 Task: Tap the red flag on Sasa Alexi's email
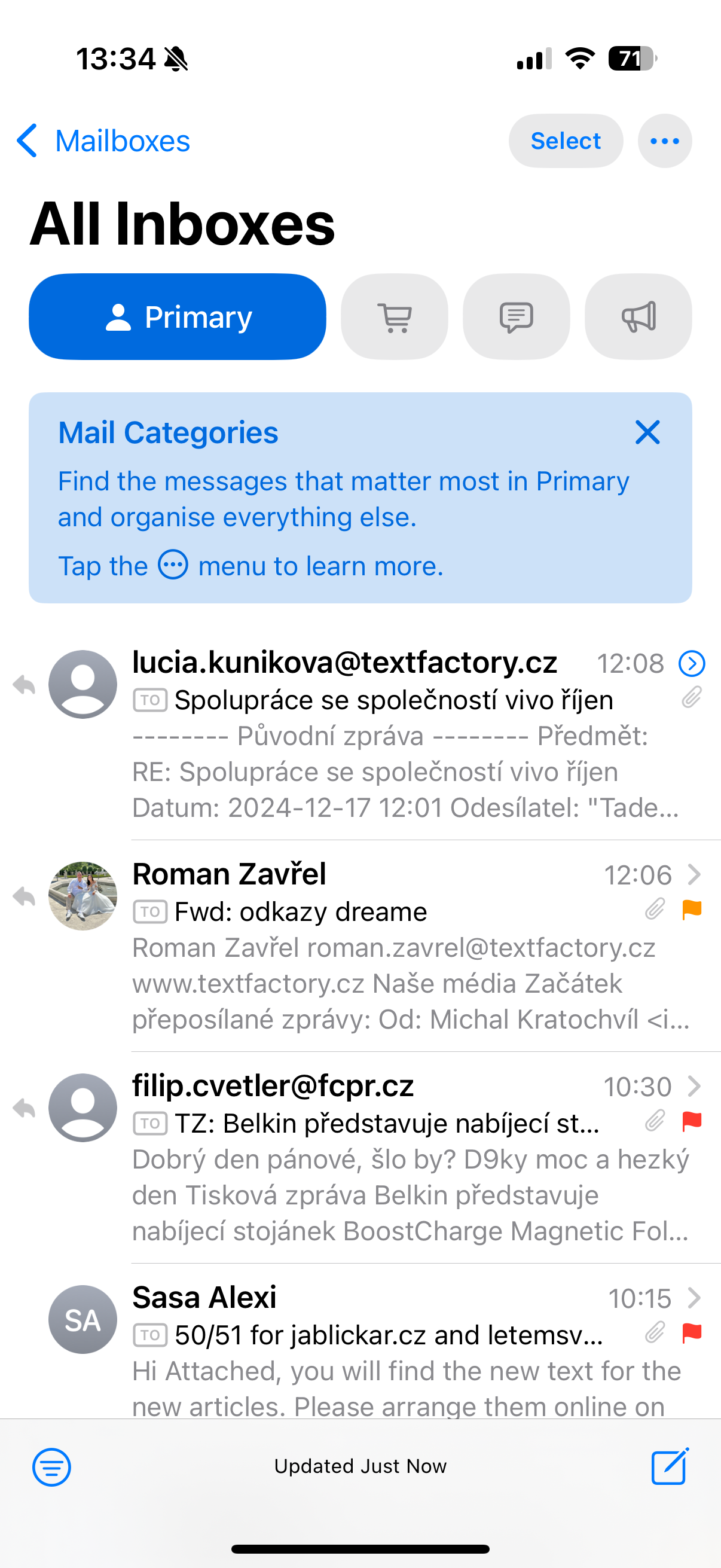click(692, 1334)
